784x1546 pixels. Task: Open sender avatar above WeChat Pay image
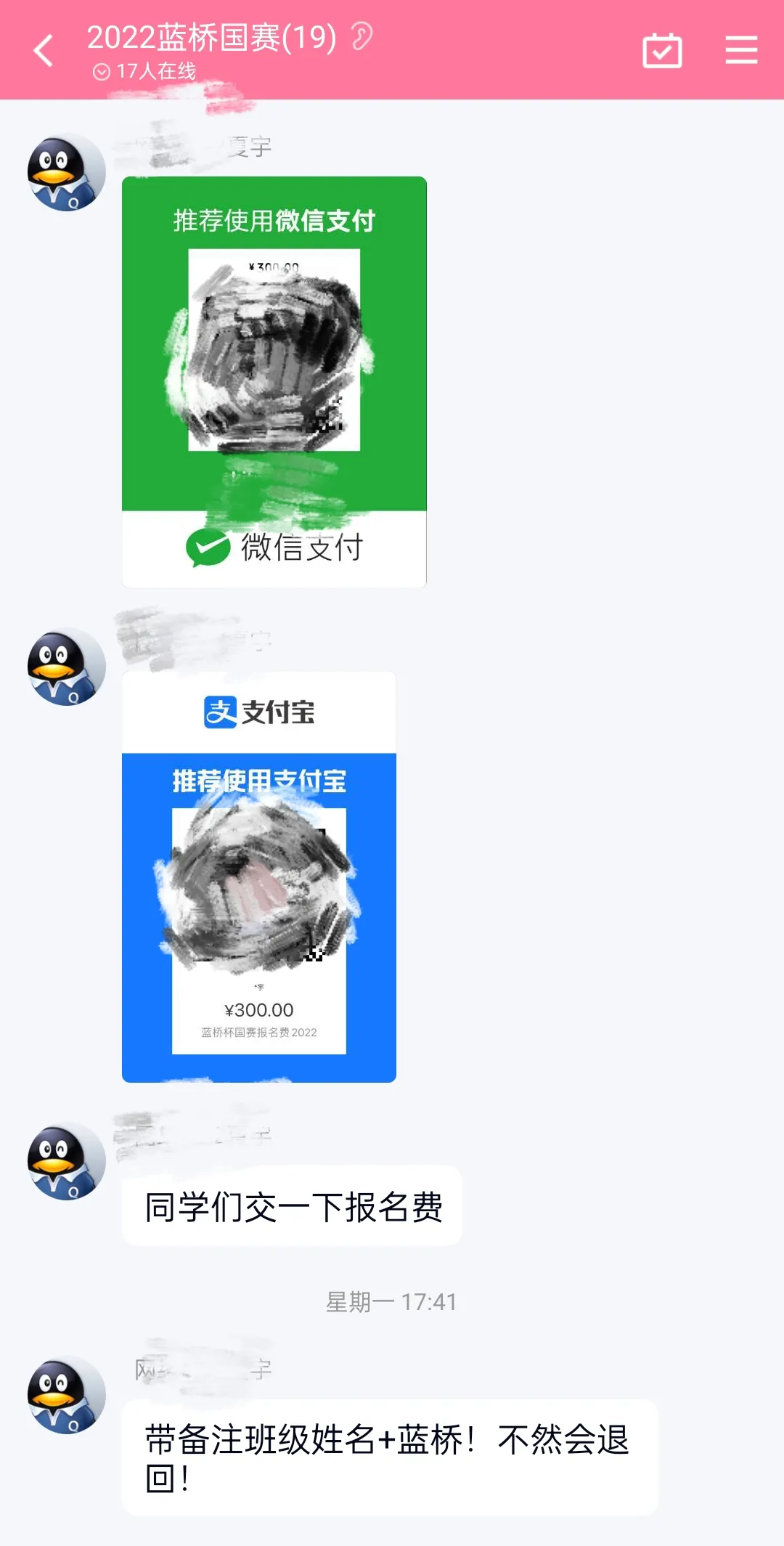[66, 172]
